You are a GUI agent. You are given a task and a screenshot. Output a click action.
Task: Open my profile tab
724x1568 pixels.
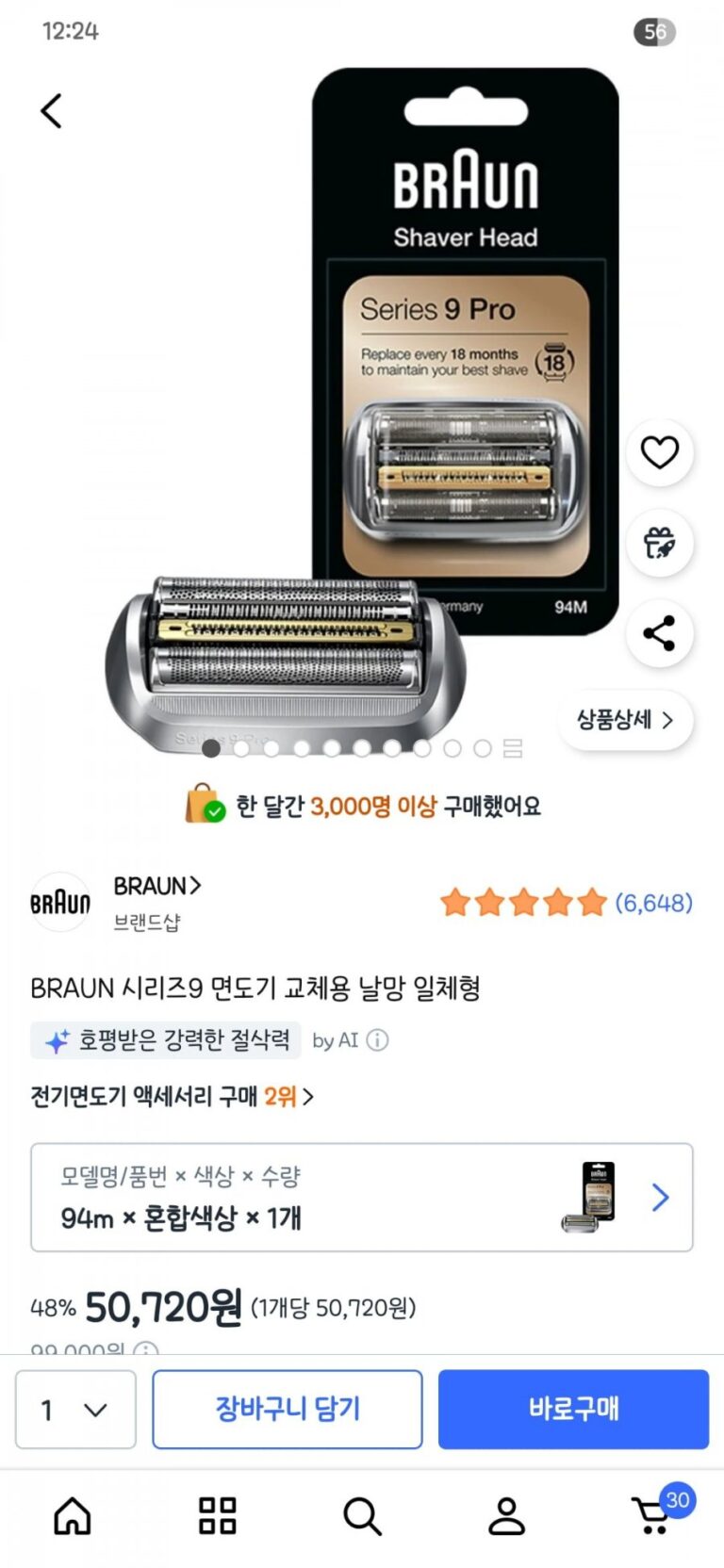(x=506, y=1517)
